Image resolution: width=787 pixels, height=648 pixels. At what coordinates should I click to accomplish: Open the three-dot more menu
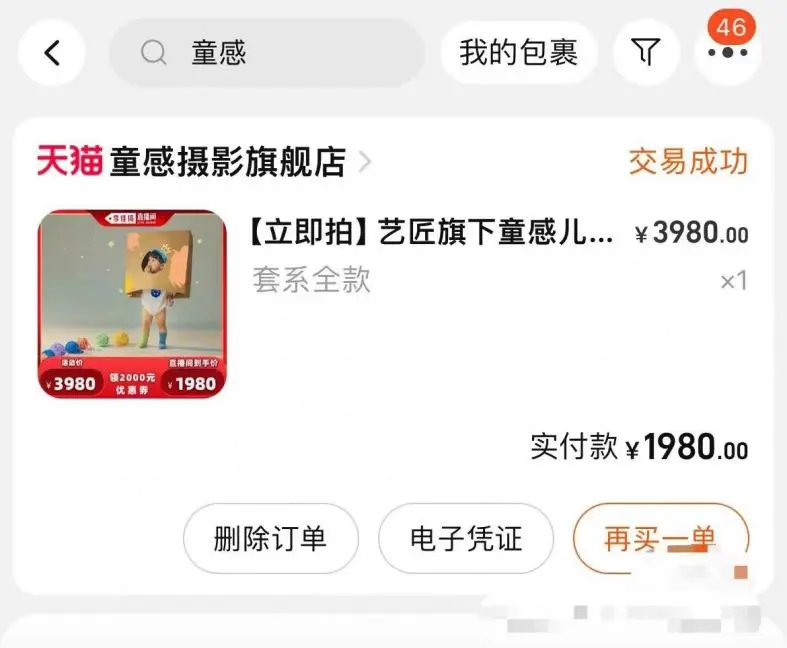[727, 53]
